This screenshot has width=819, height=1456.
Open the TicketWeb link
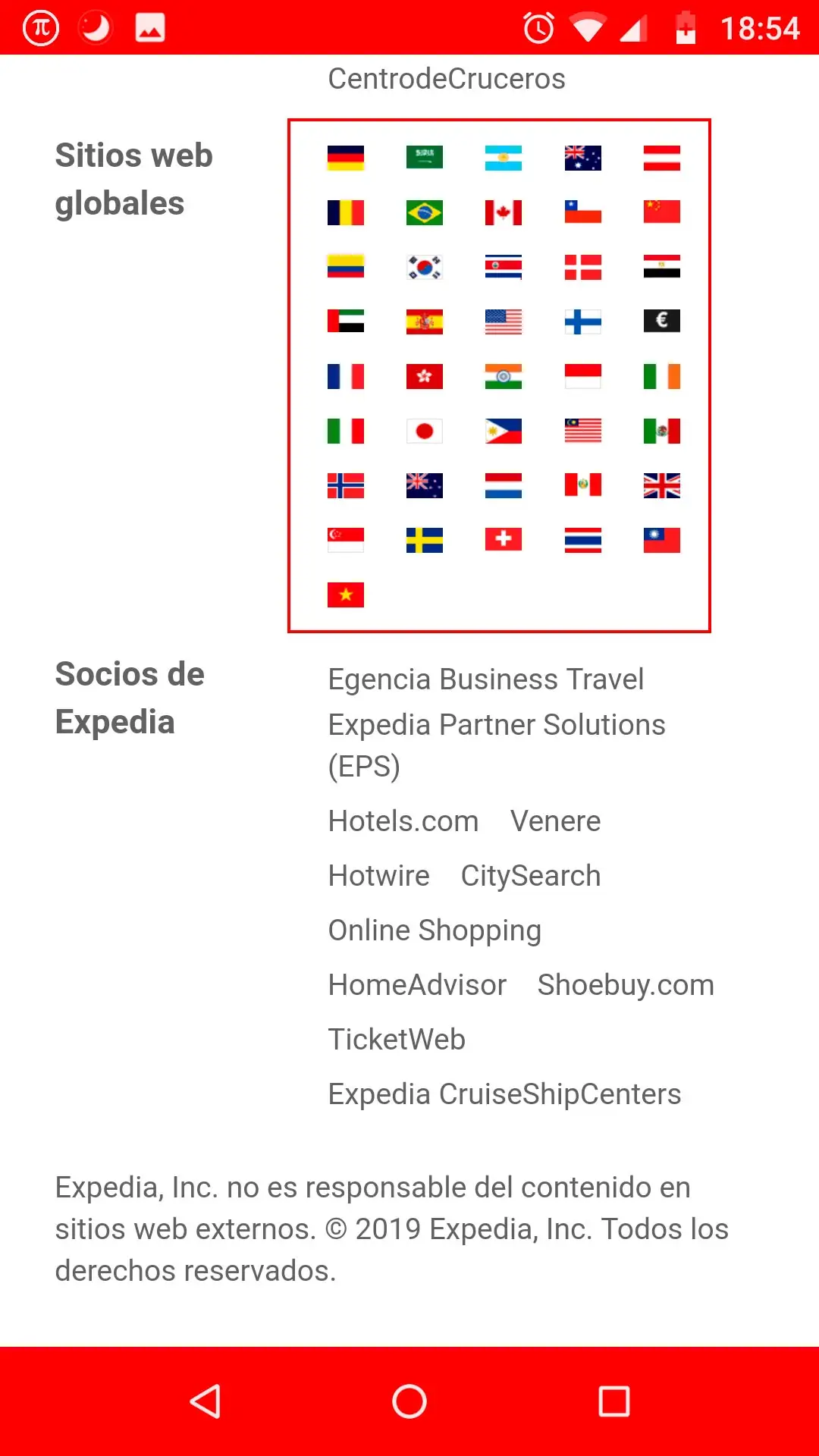pos(397,1040)
